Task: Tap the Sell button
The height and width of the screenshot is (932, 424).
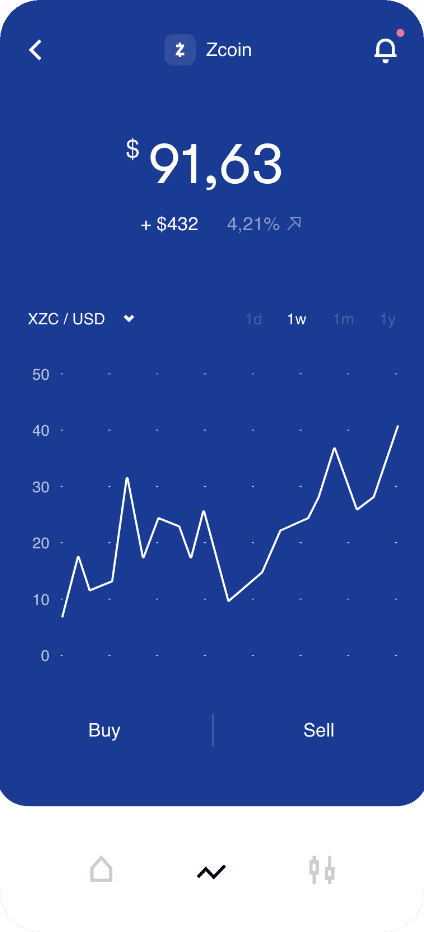Action: point(319,730)
